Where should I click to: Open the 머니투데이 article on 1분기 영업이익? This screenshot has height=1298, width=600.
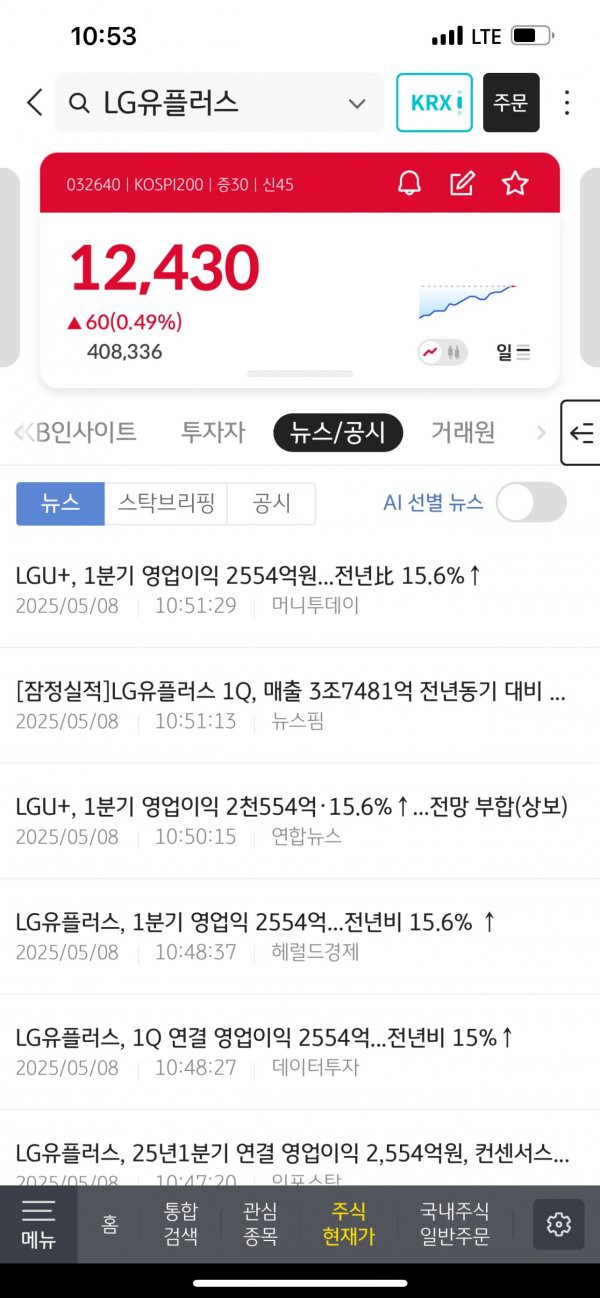250,576
